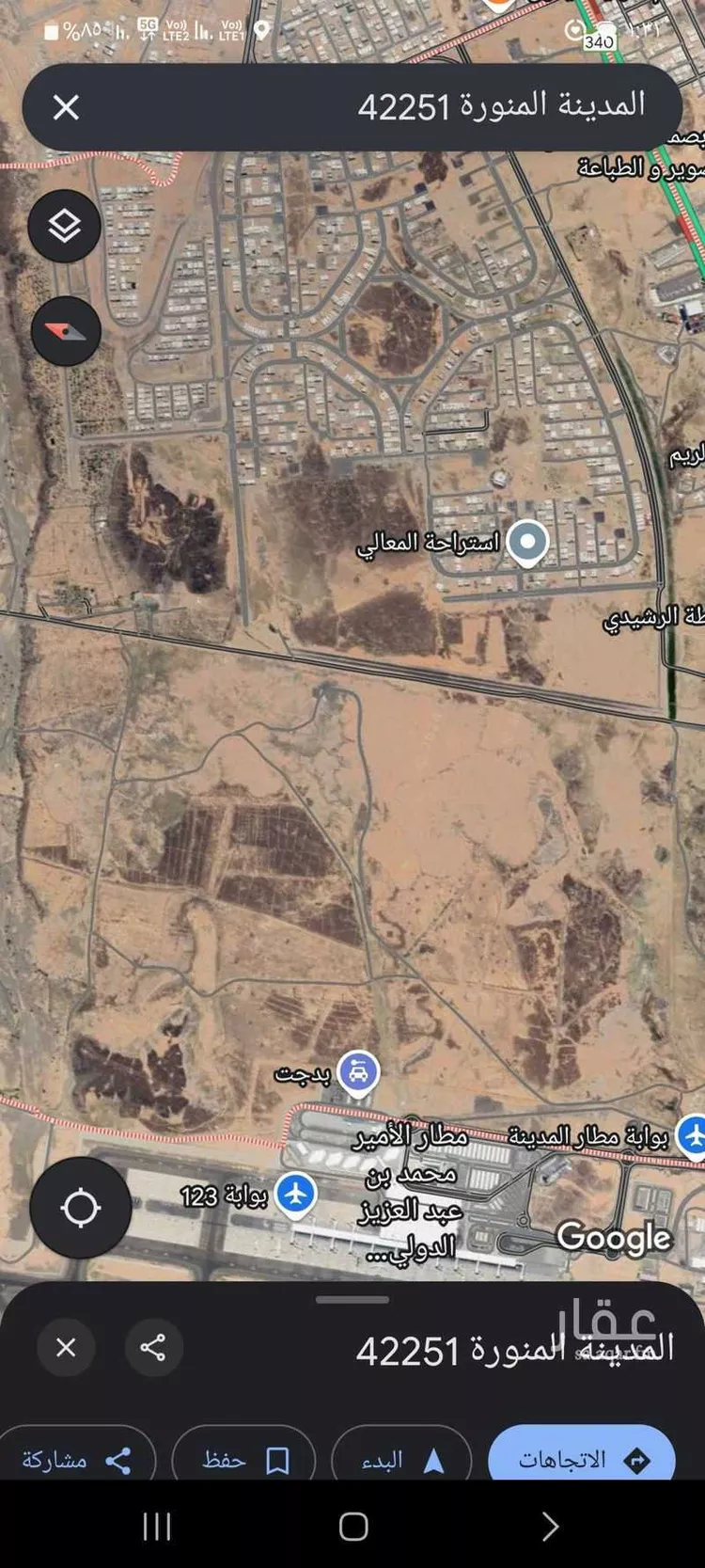Screen dimensions: 705x1568
Task: Open the map layers selector
Action: [65, 227]
